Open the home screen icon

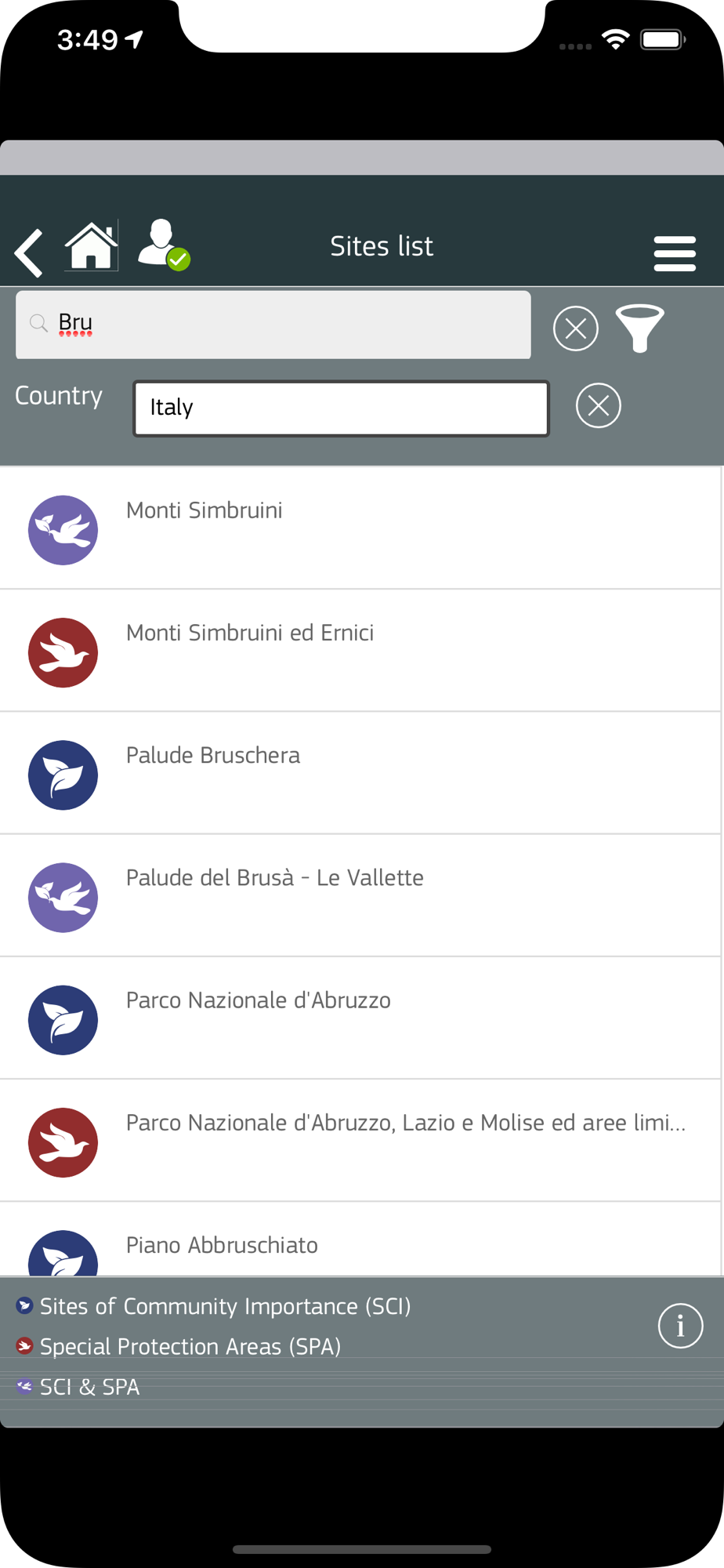pos(91,246)
